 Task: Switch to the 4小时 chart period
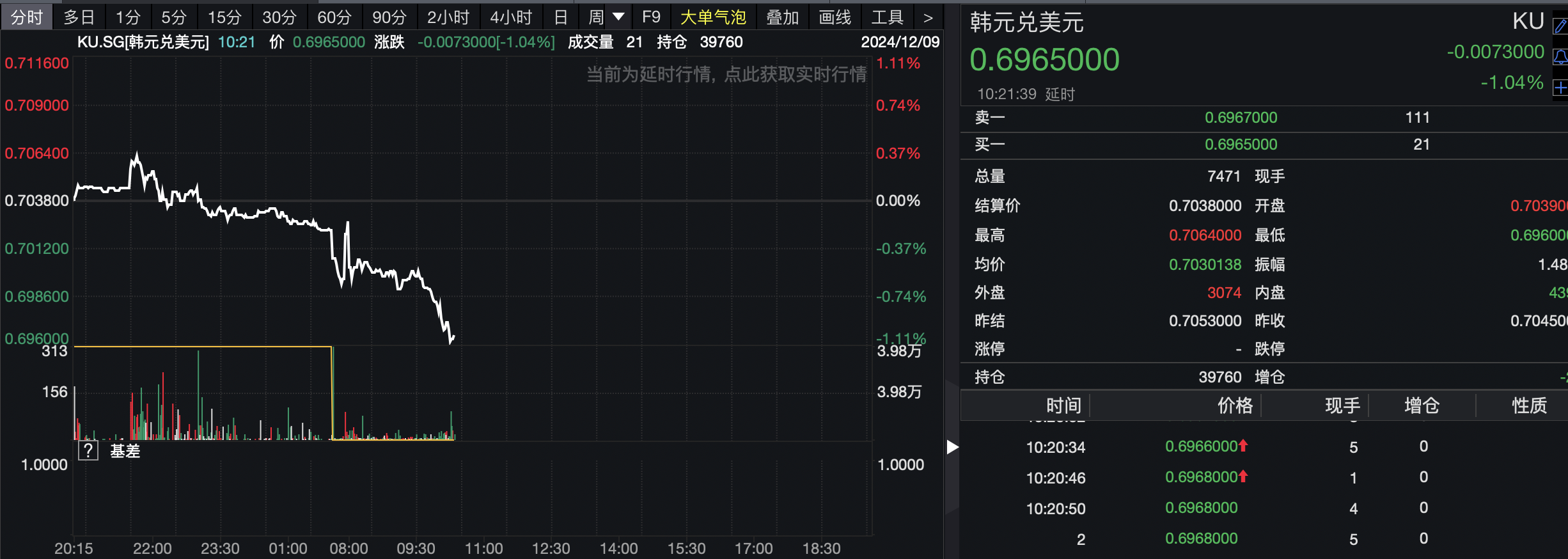(x=511, y=17)
